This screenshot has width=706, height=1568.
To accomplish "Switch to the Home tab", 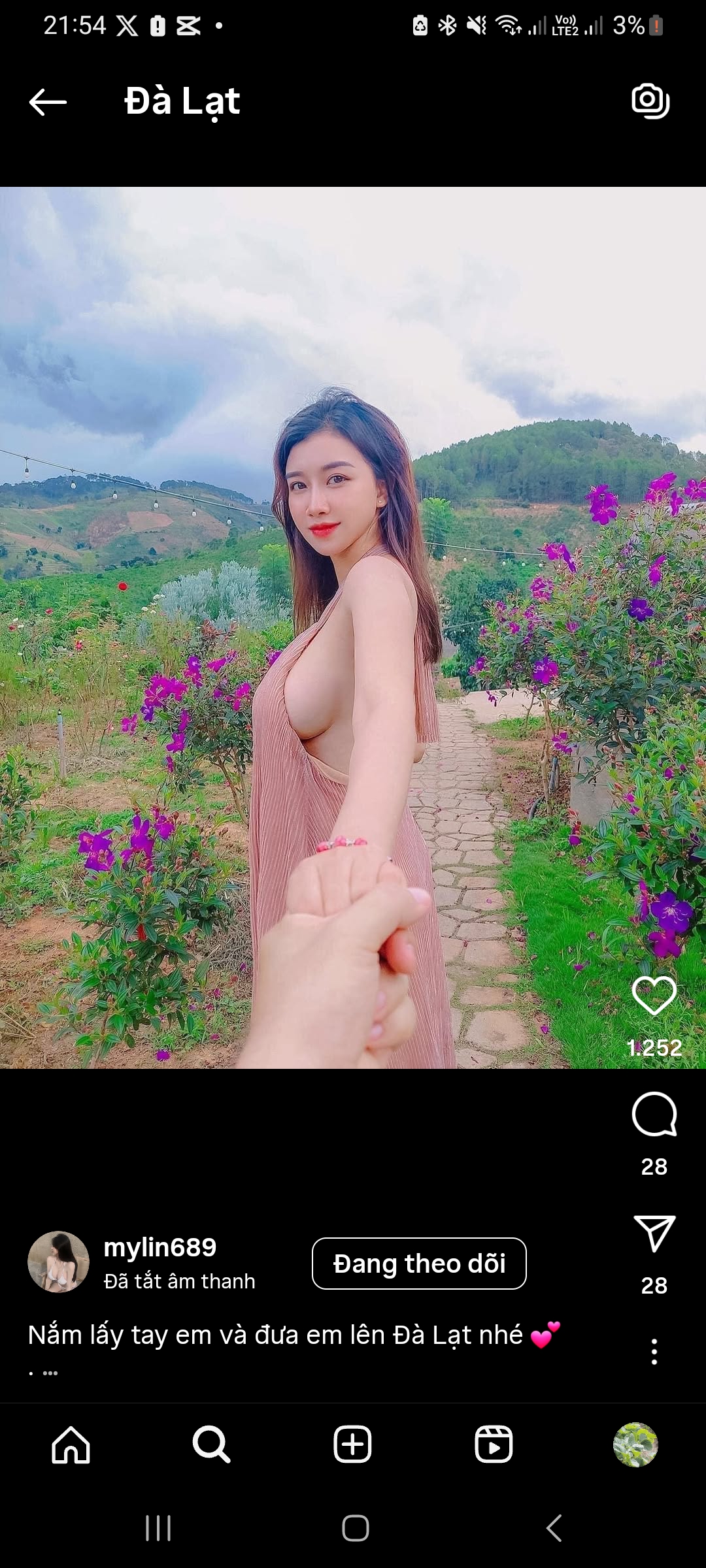I will point(71,1445).
